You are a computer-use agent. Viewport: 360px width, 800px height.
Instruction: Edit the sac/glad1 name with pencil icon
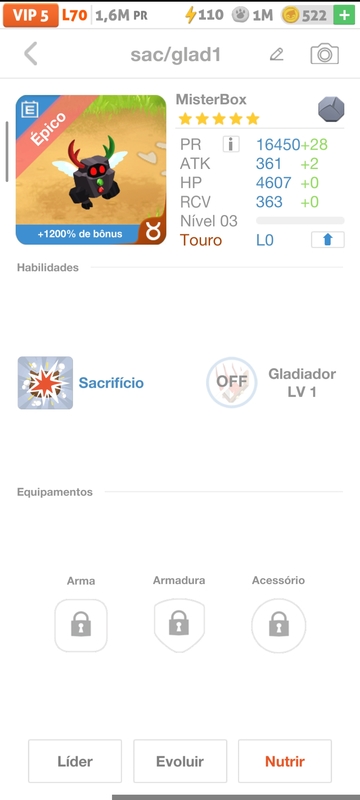(x=276, y=54)
